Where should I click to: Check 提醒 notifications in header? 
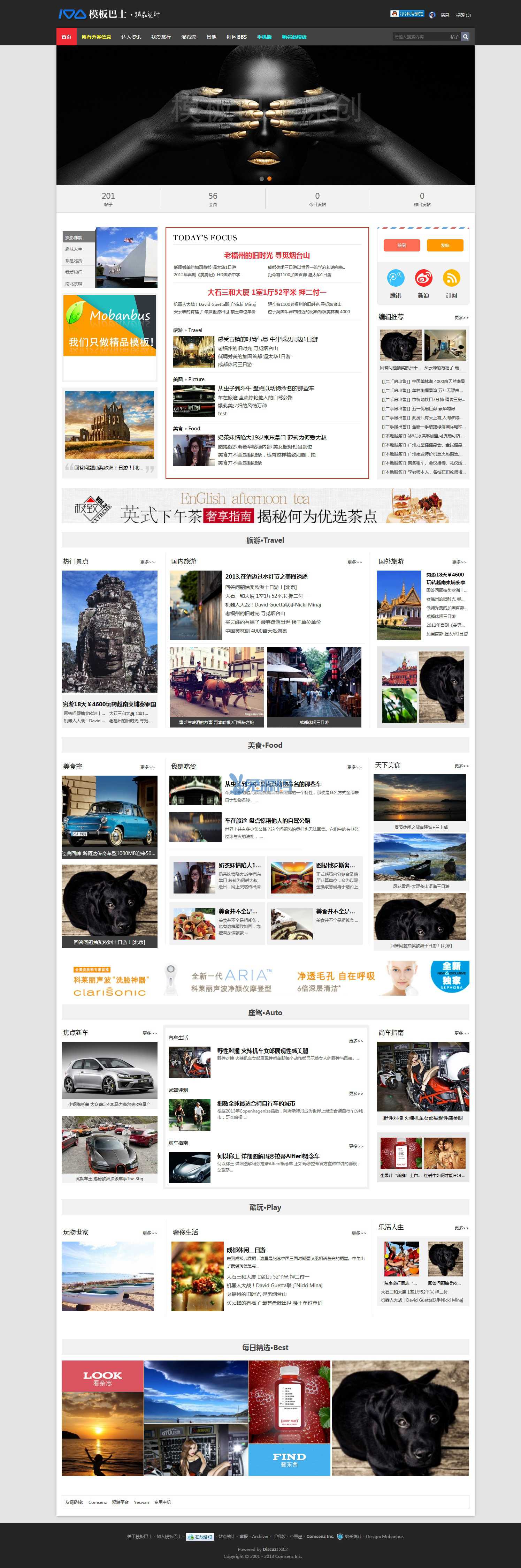pyautogui.click(x=463, y=15)
